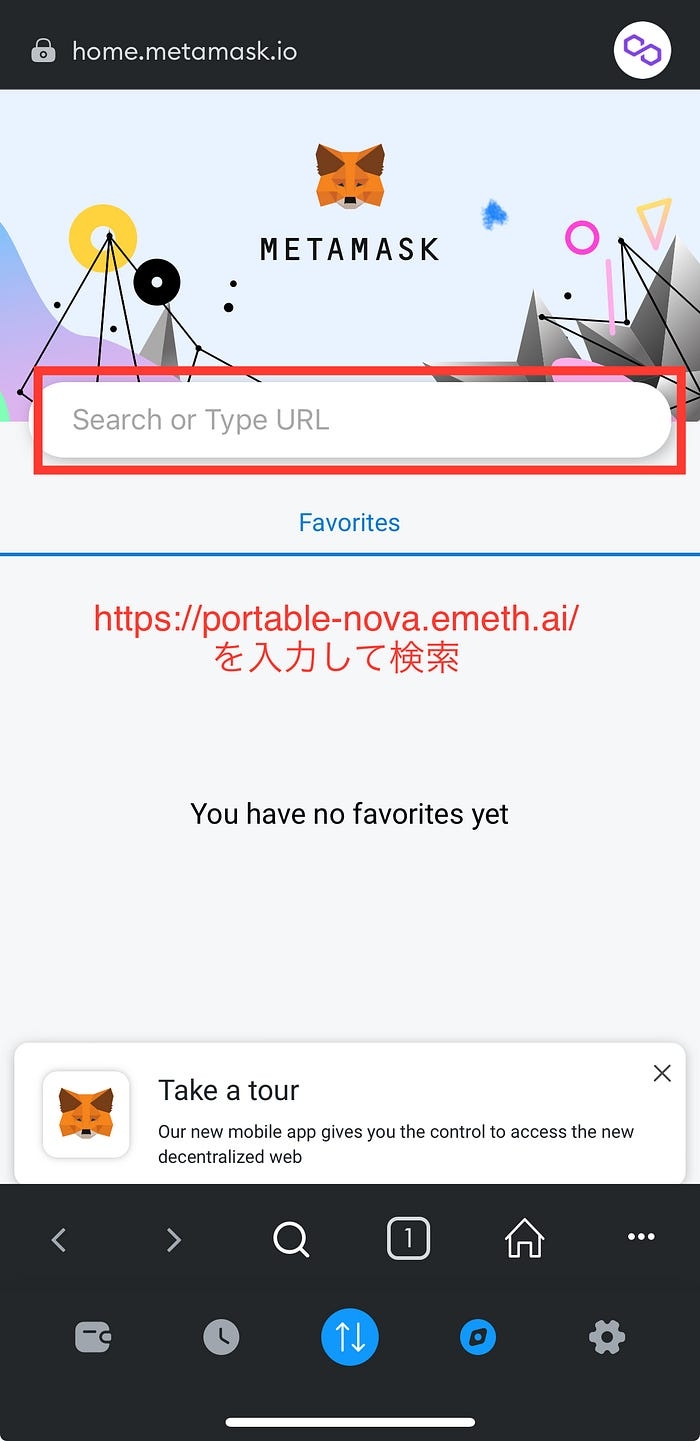Tap the home.metamask.io address bar
This screenshot has width=700, height=1441.
[x=185, y=50]
